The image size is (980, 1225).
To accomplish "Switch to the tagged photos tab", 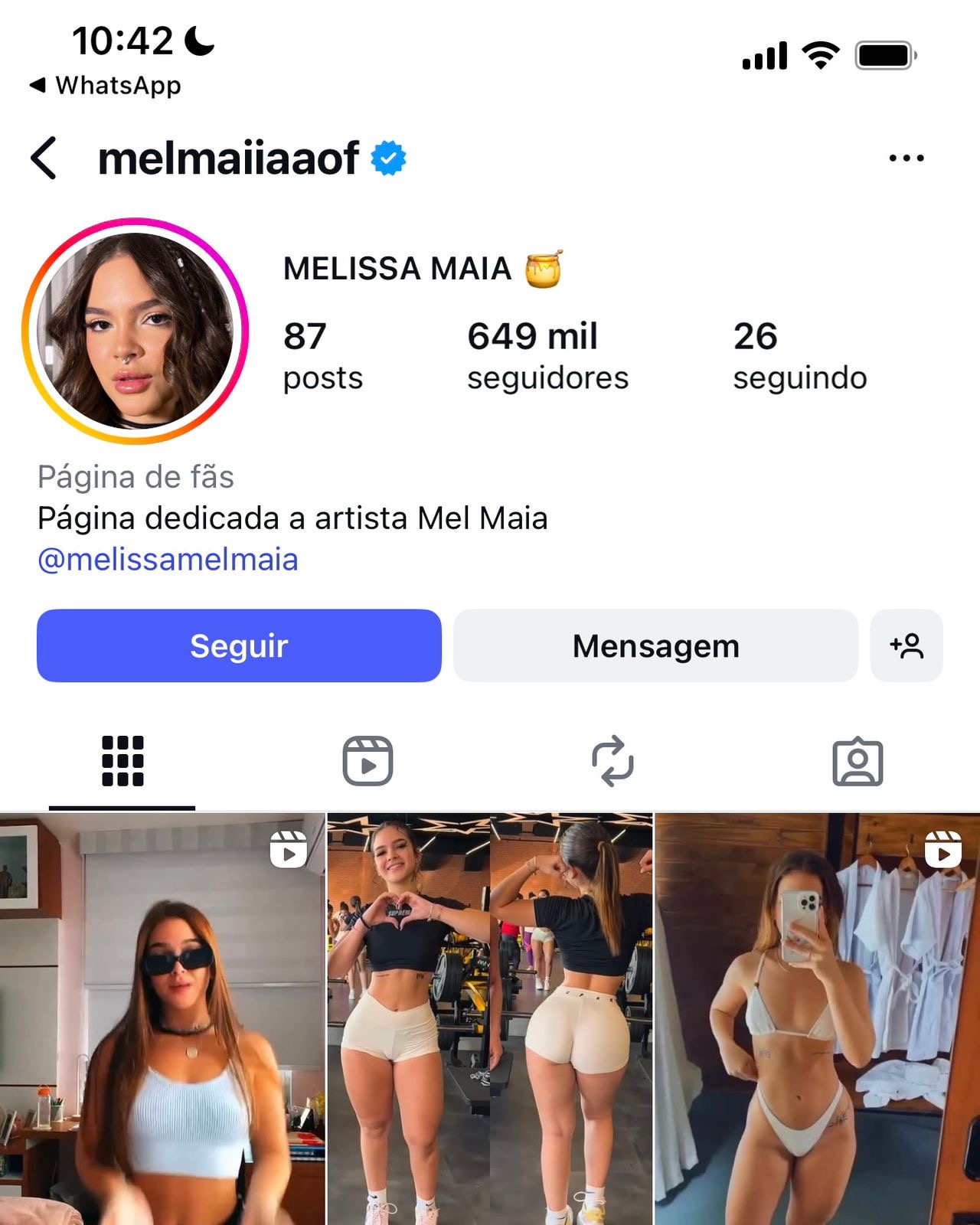I will (857, 761).
